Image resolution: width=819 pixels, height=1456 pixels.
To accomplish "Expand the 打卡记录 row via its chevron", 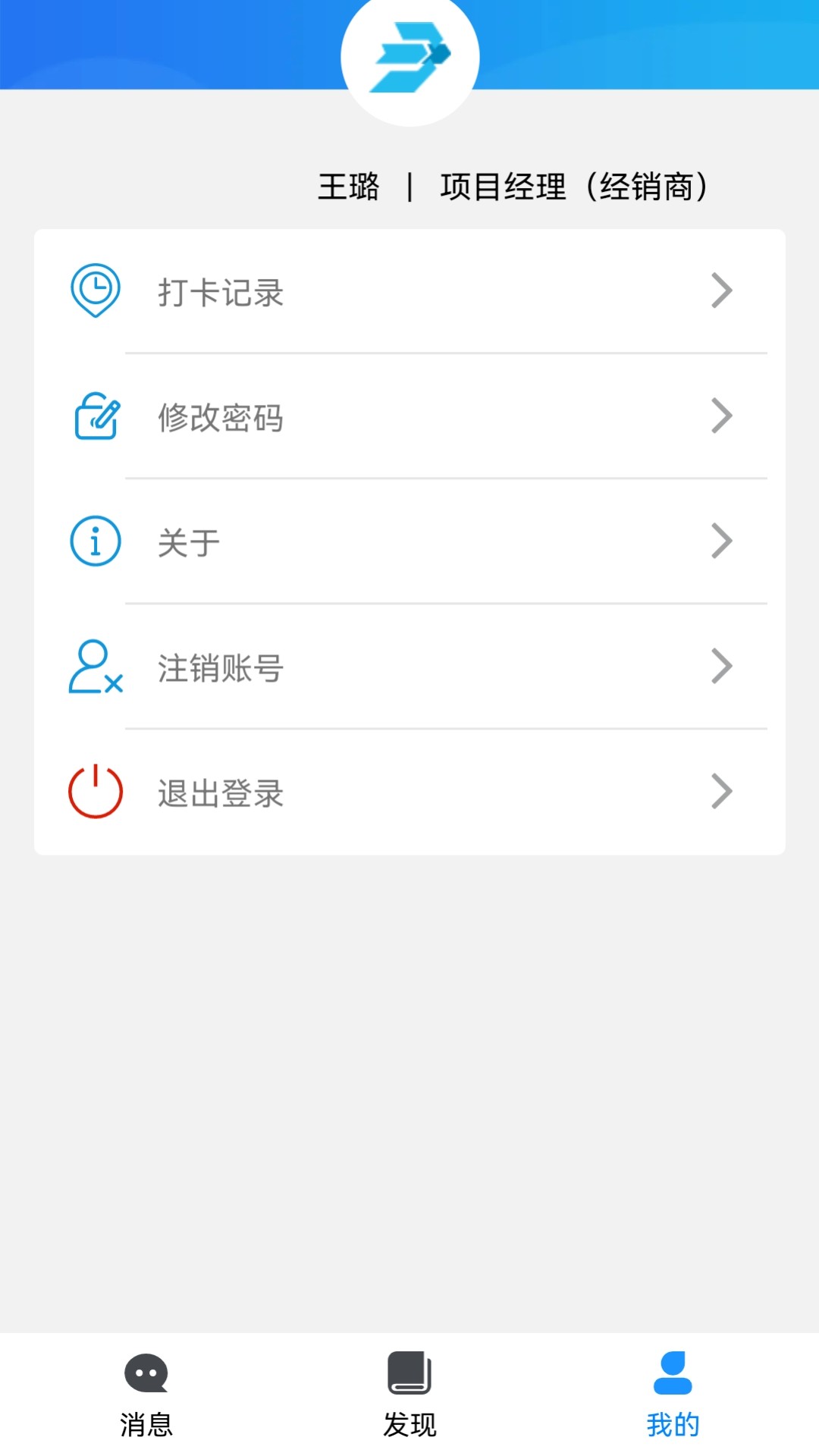I will (722, 290).
